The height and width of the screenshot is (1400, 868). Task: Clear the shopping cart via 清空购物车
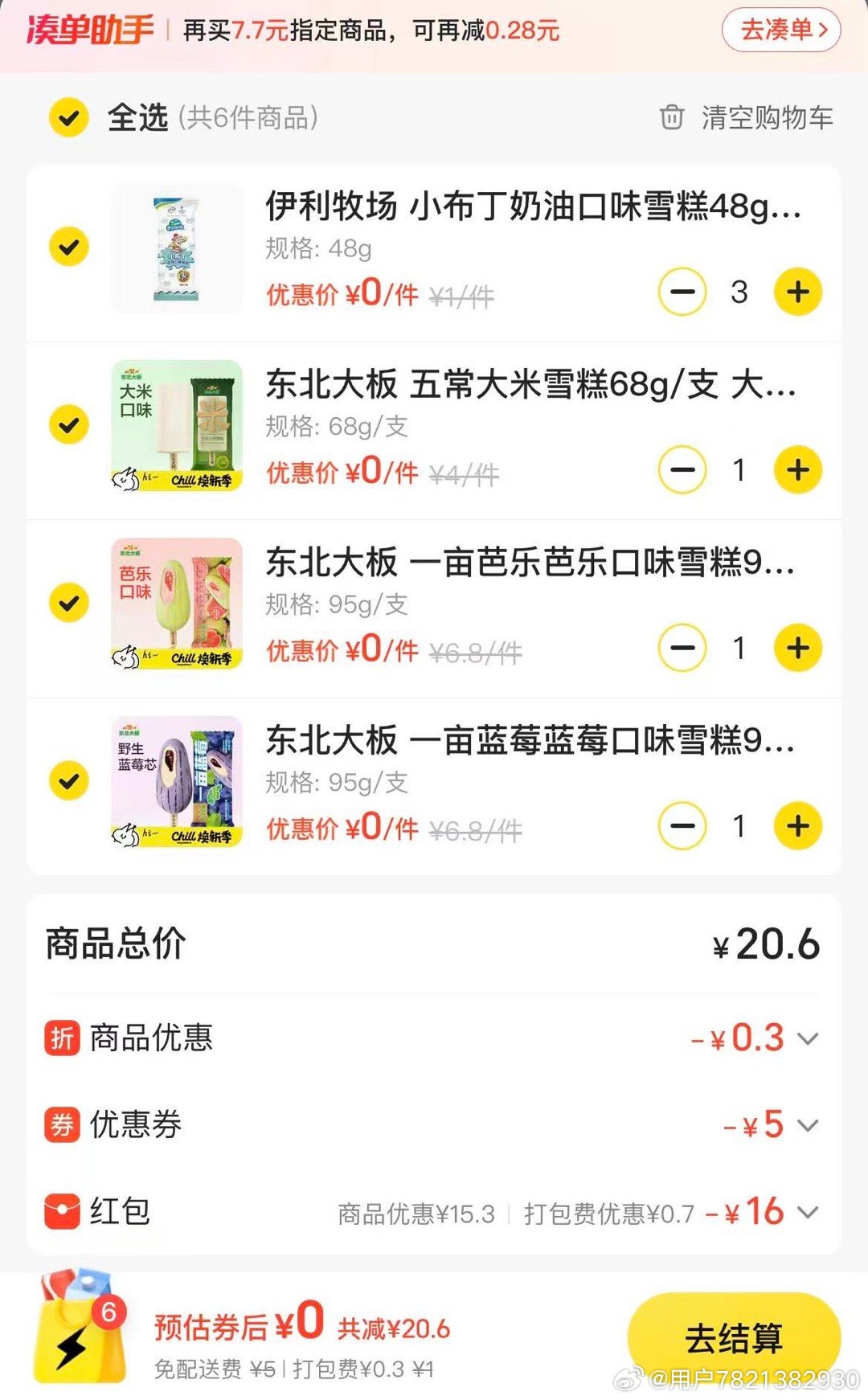746,117
